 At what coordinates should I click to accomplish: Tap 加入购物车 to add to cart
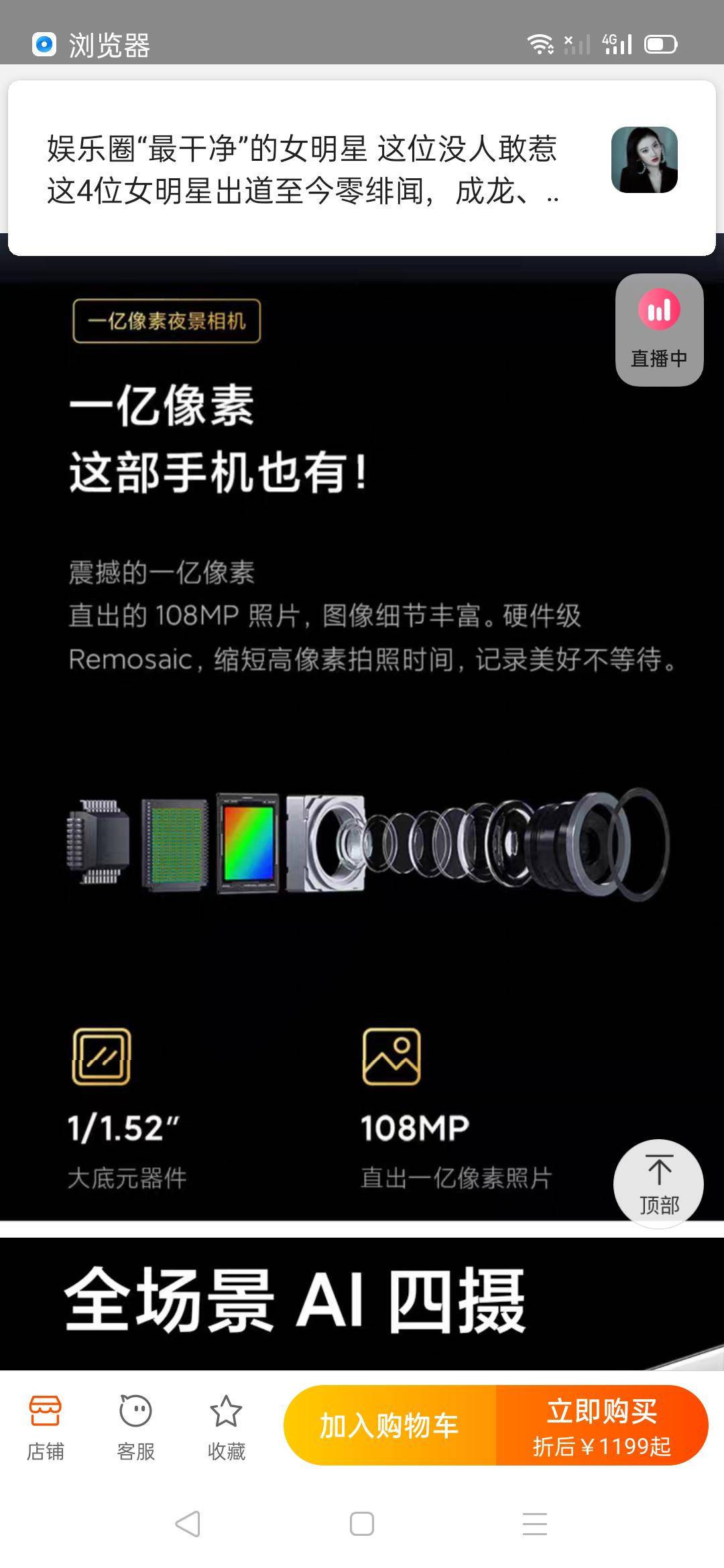coord(389,1426)
